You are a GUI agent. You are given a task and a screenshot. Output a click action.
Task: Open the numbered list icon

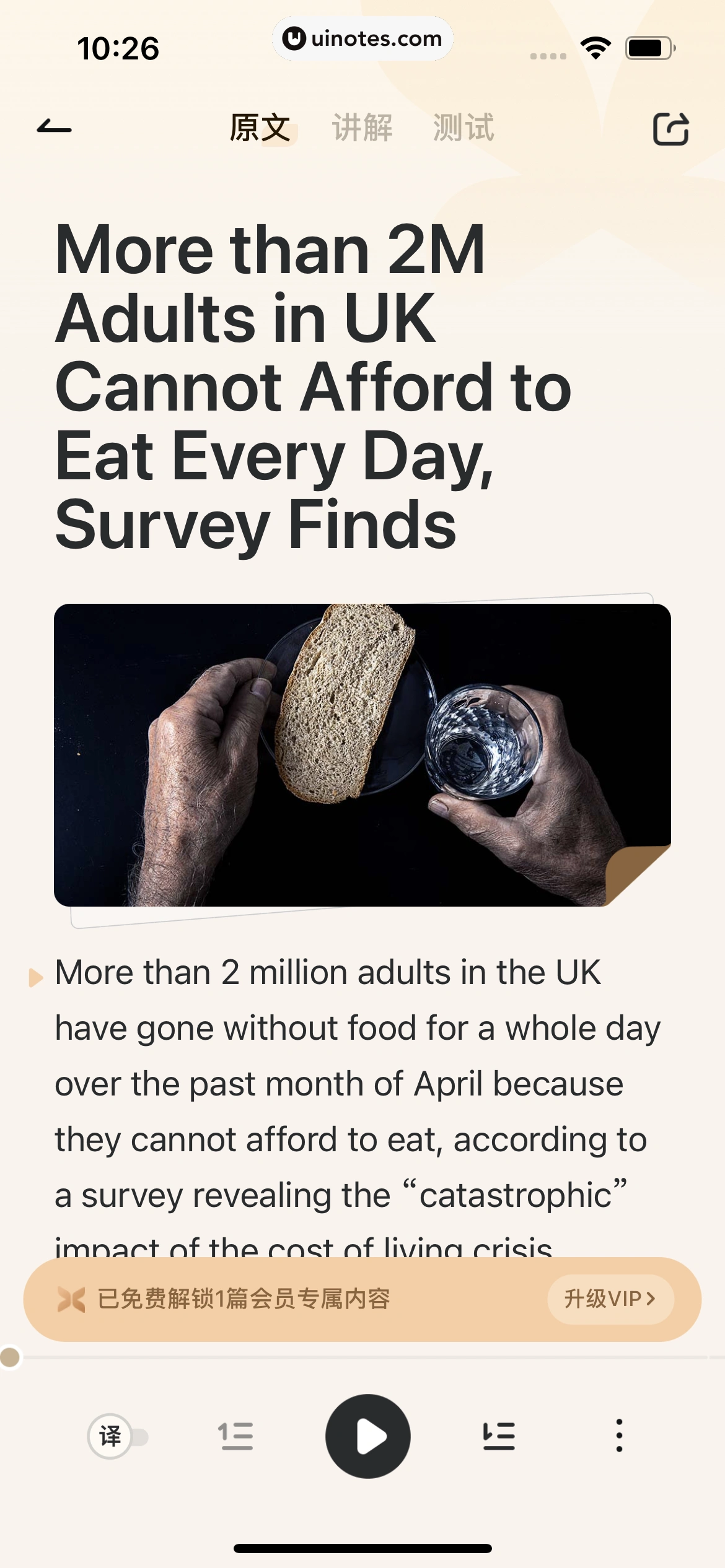point(236,1436)
